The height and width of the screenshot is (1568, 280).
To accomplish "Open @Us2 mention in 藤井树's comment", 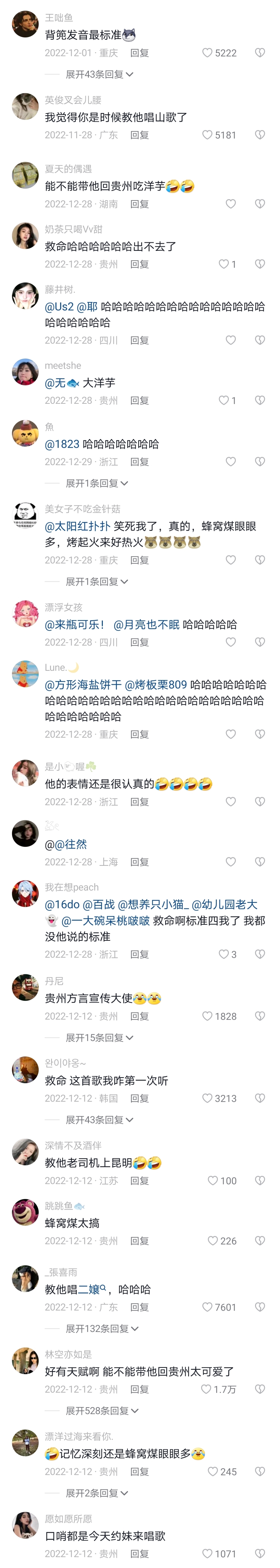I will tap(59, 307).
